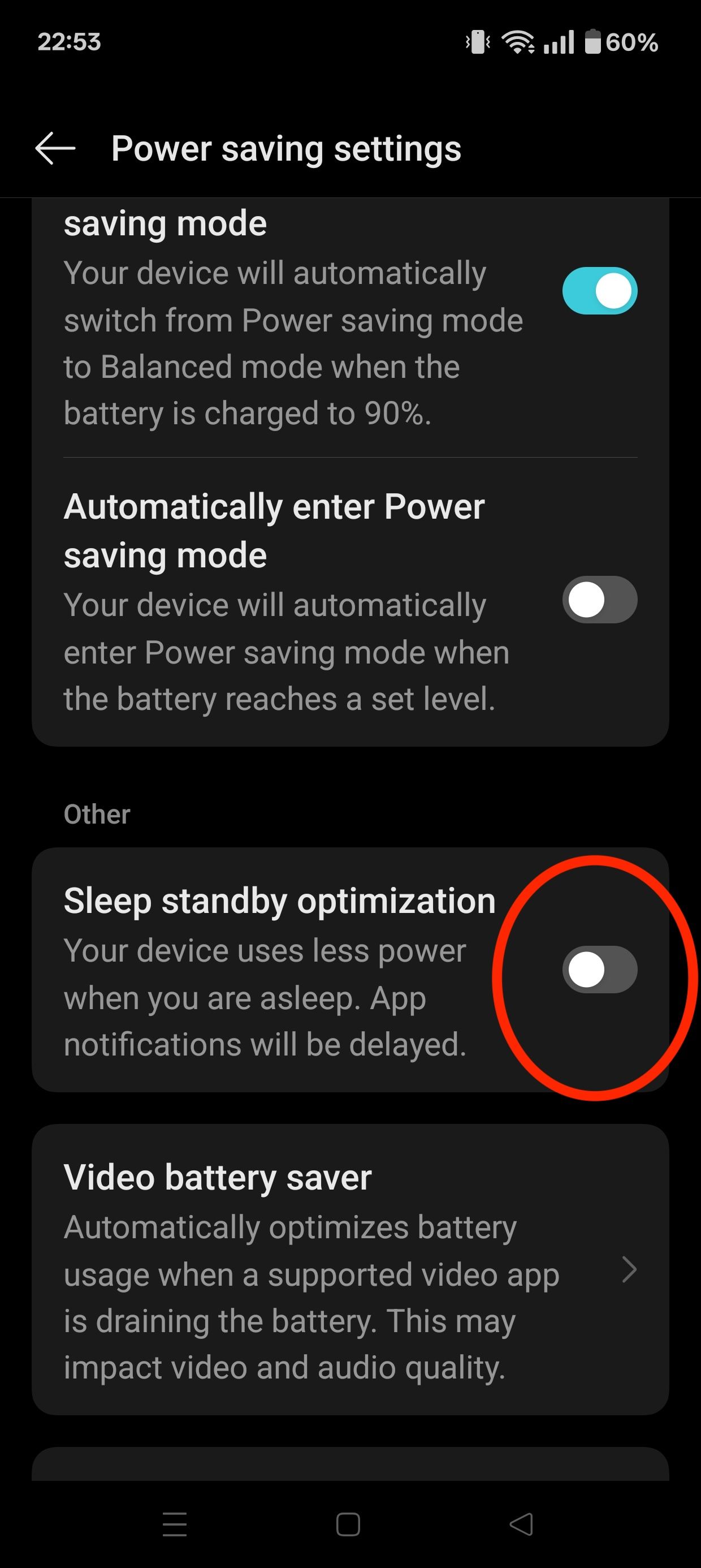Turn off auto switch to Balanced mode
This screenshot has height=1568, width=701.
599,291
